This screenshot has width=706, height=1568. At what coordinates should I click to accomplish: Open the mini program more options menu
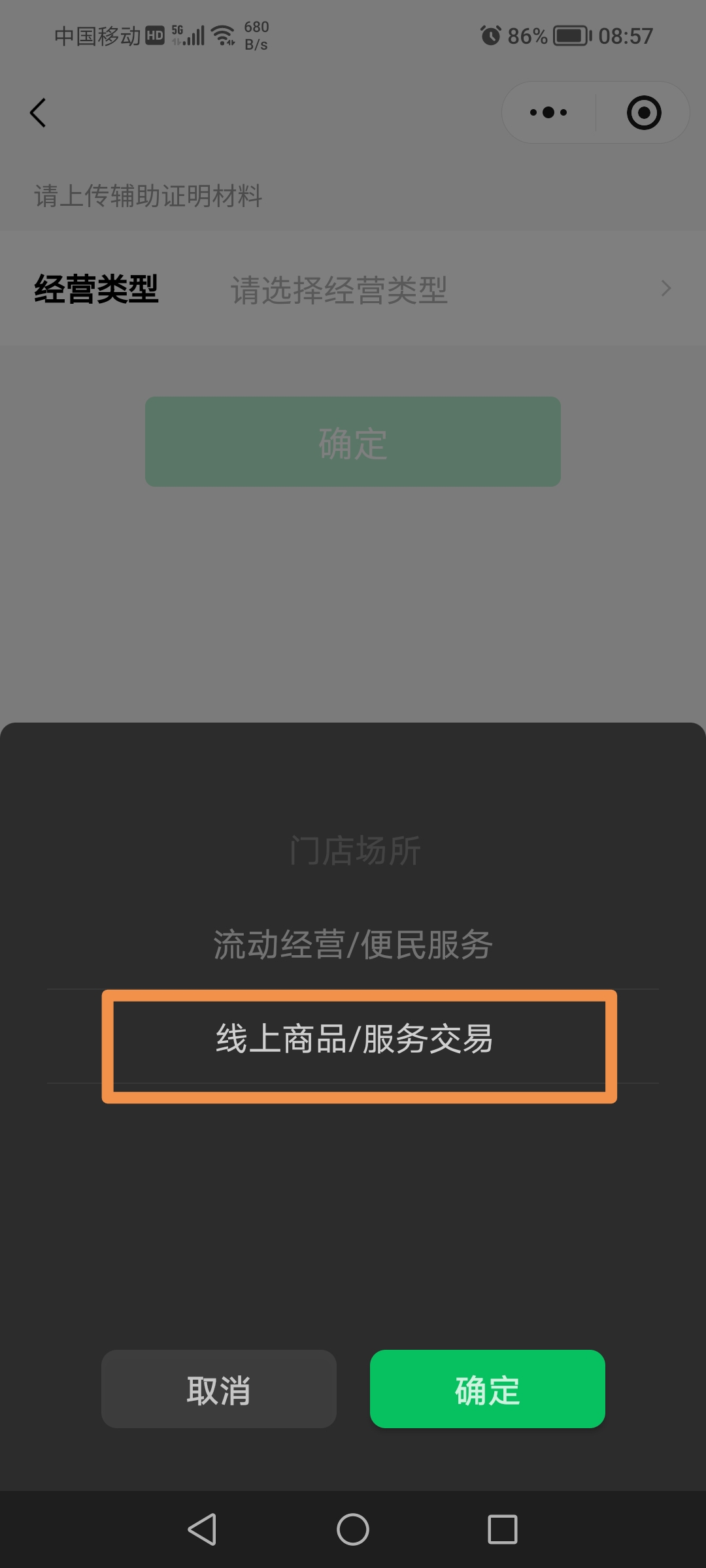point(548,113)
